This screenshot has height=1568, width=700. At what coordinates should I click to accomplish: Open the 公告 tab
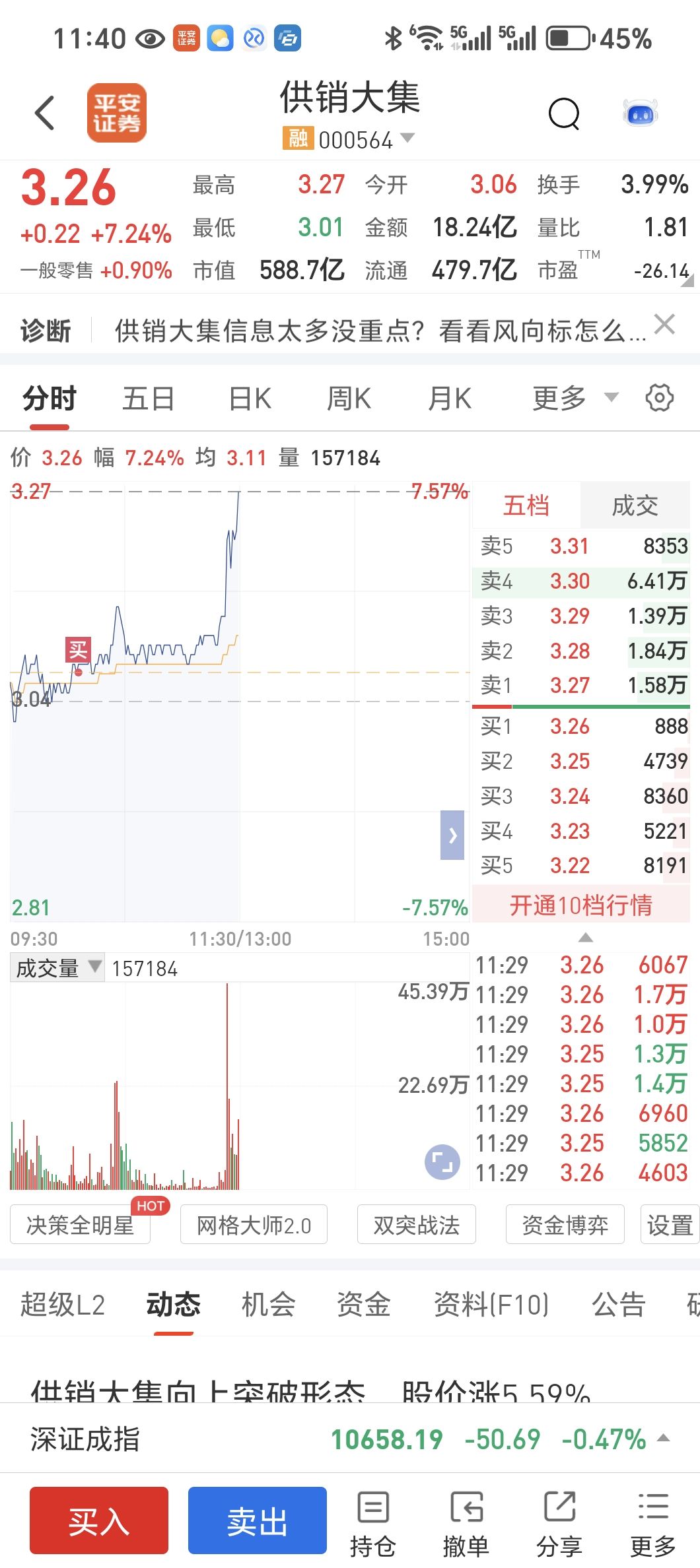click(x=618, y=1305)
